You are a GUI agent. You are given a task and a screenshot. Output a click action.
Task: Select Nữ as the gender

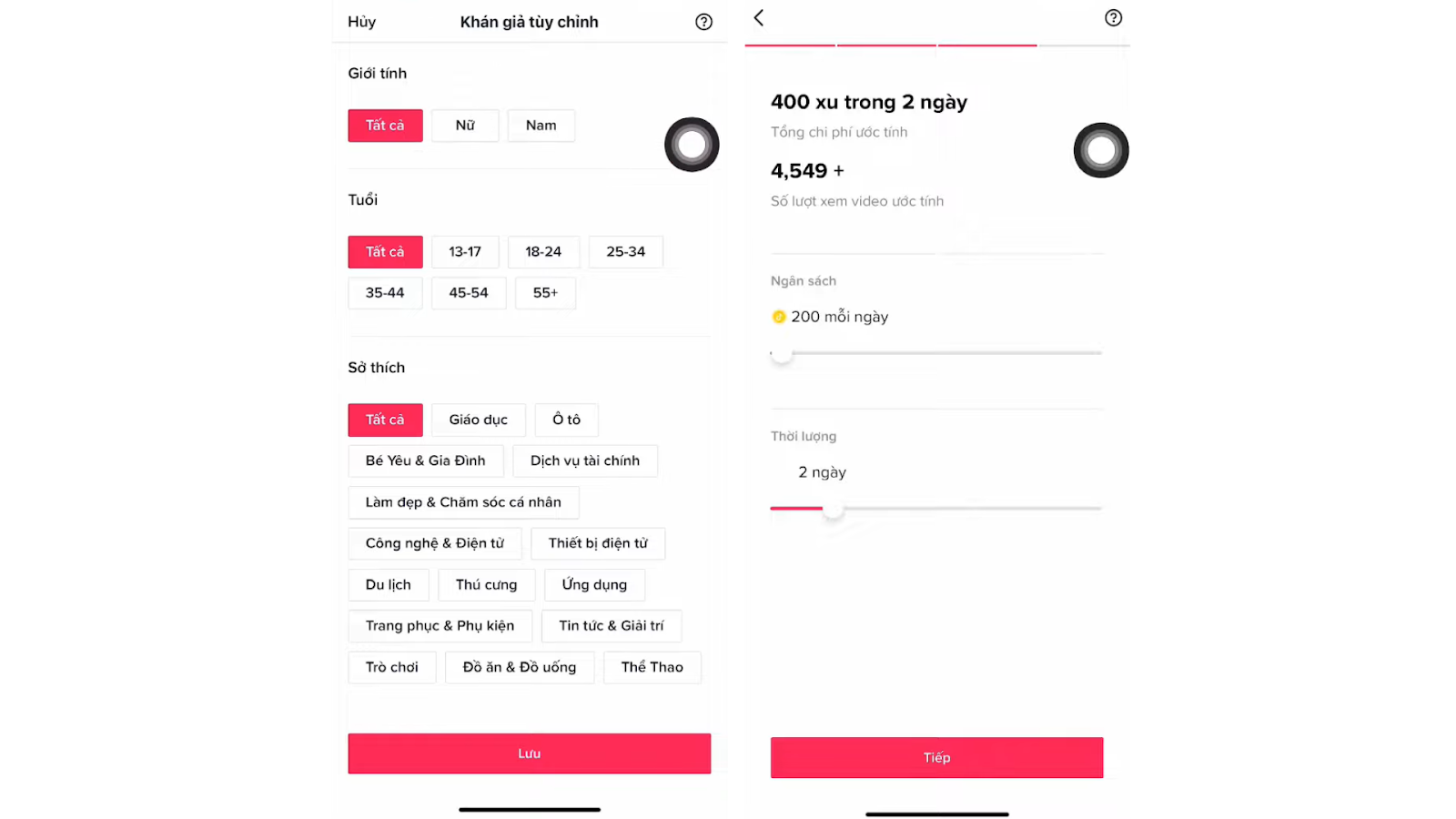(x=465, y=126)
